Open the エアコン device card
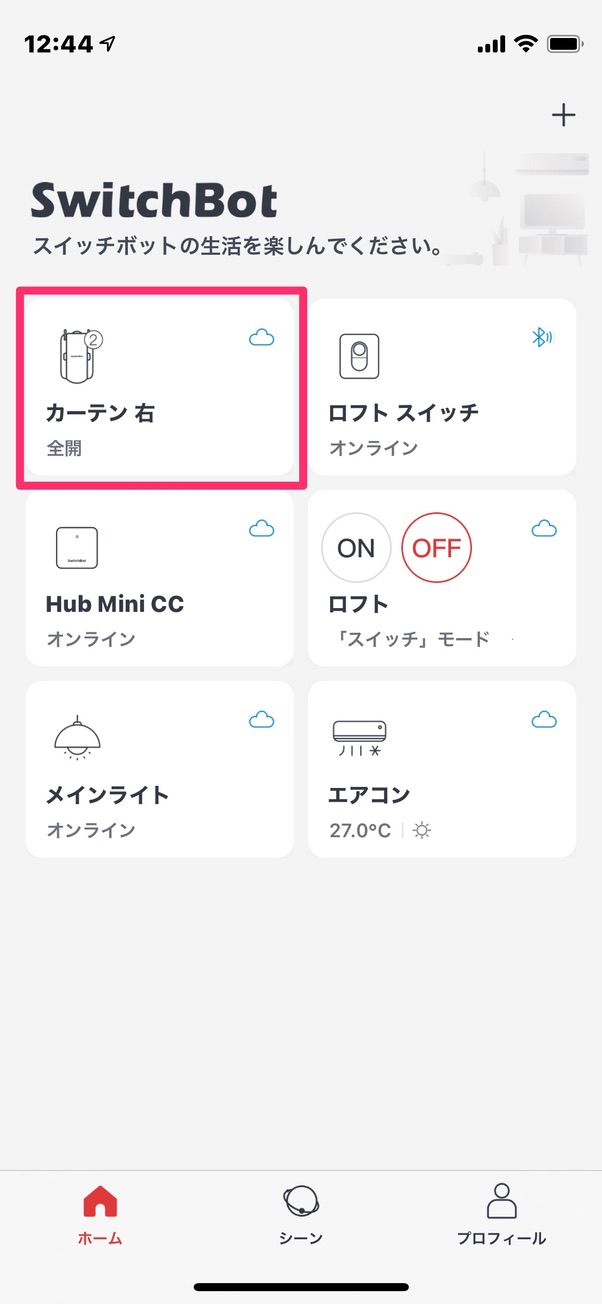 (x=442, y=769)
